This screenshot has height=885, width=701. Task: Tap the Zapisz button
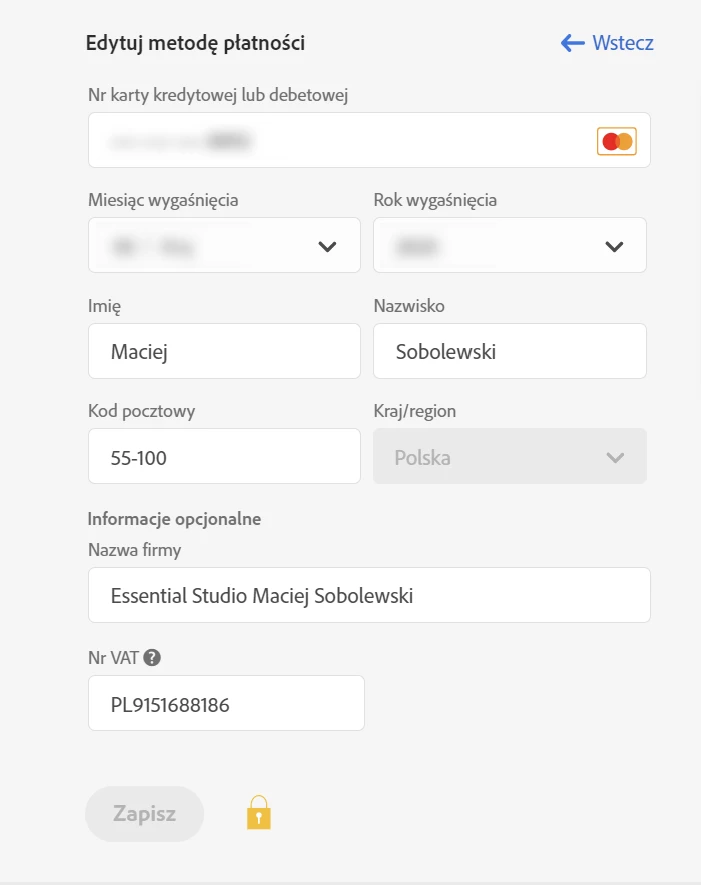point(145,814)
